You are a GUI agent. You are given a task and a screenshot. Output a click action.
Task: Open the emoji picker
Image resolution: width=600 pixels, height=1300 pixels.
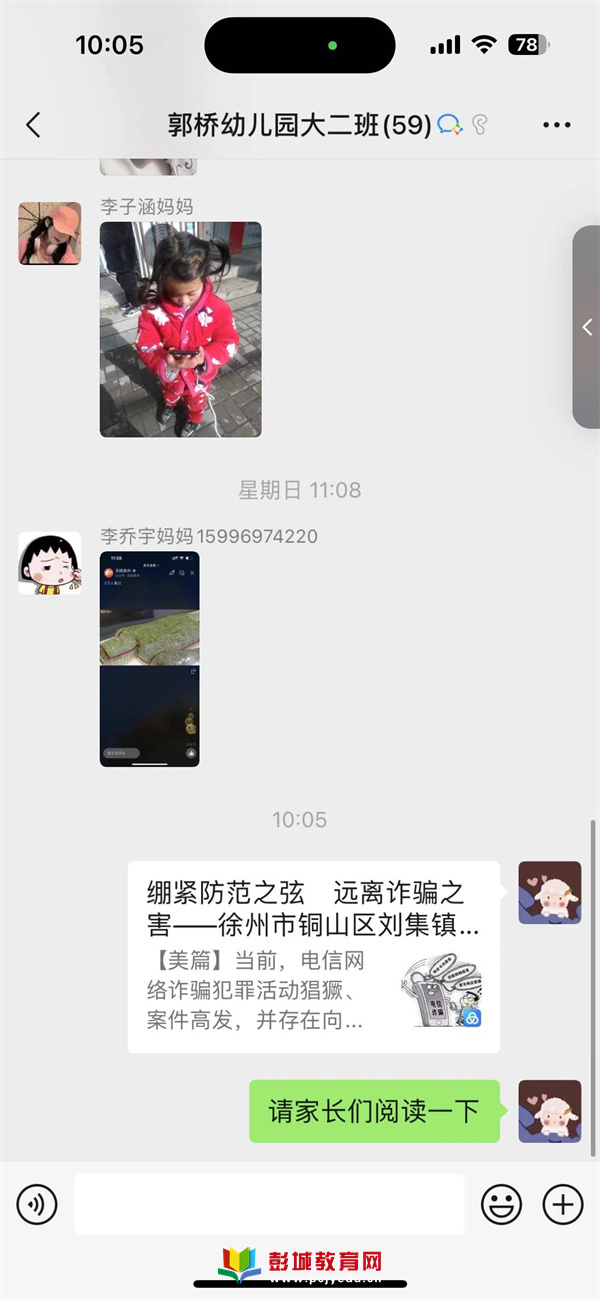click(501, 1204)
